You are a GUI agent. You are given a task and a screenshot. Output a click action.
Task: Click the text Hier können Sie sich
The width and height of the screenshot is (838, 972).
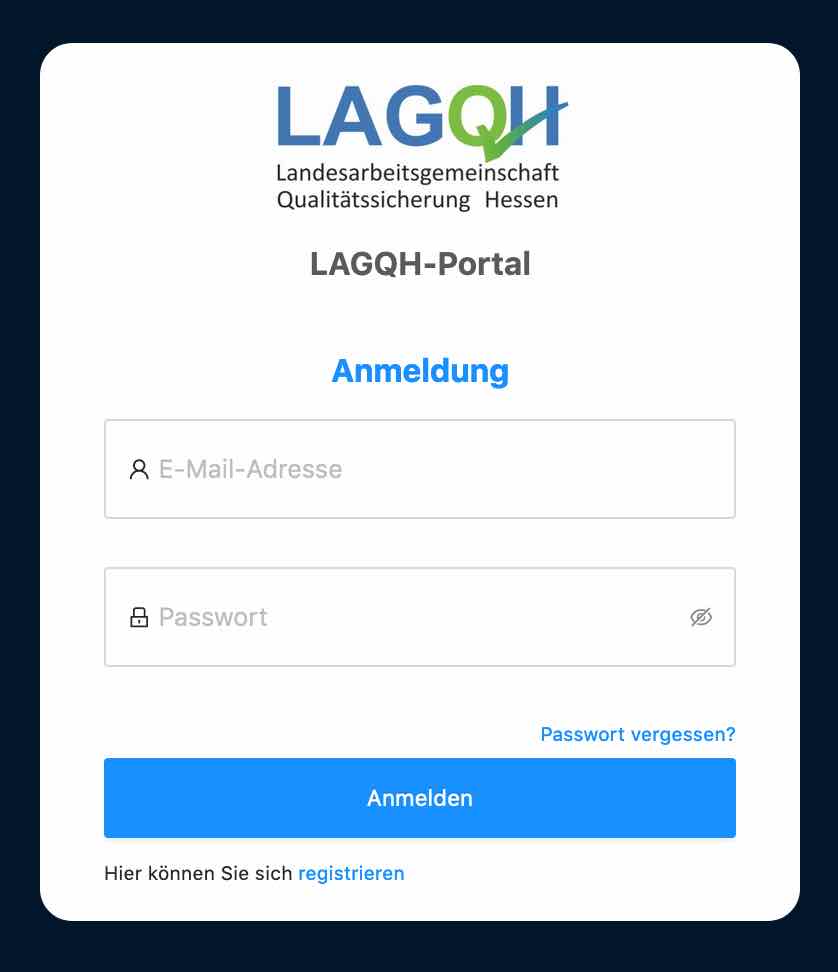(x=197, y=873)
